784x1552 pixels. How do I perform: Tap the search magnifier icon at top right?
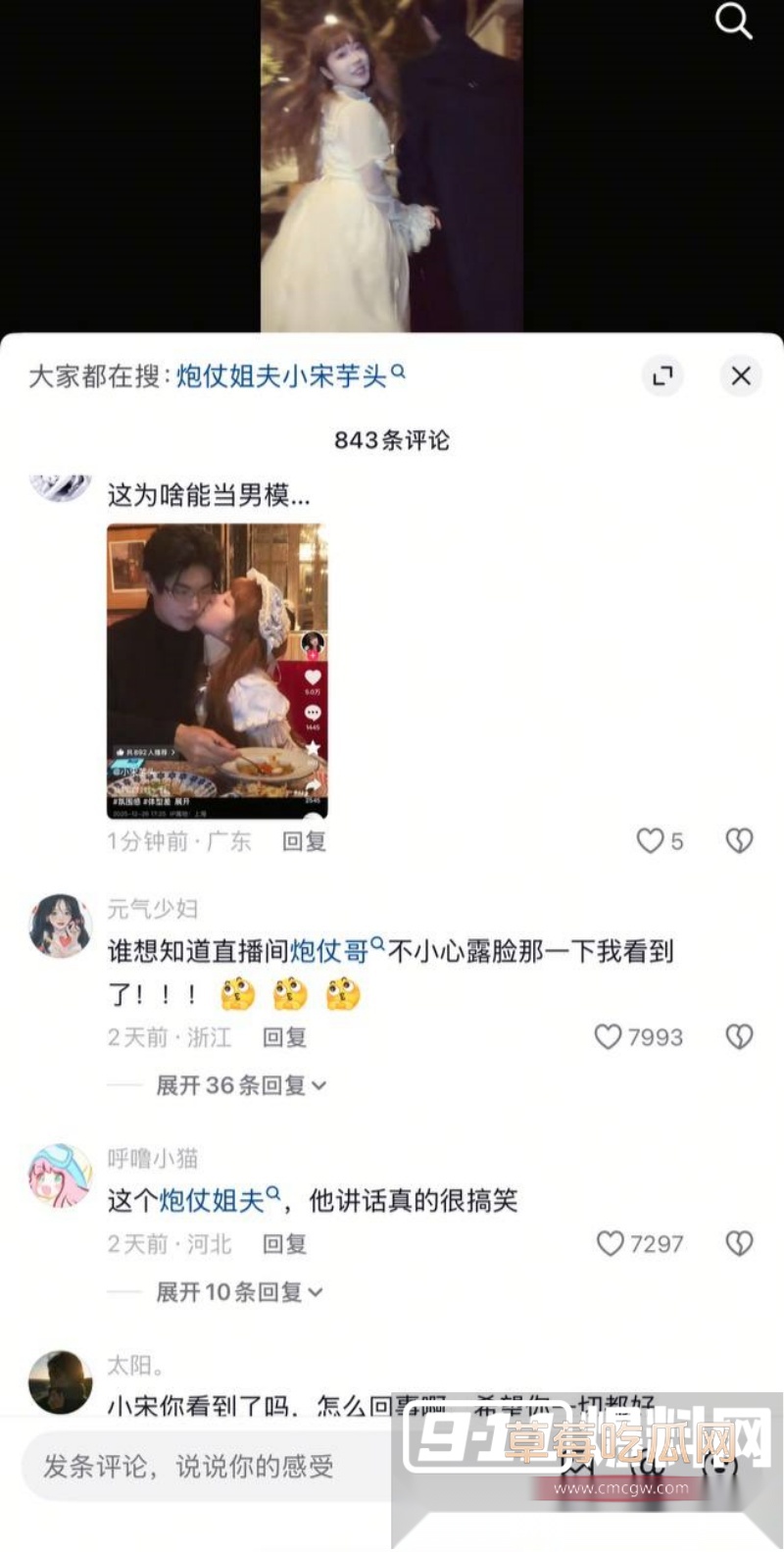[x=734, y=24]
